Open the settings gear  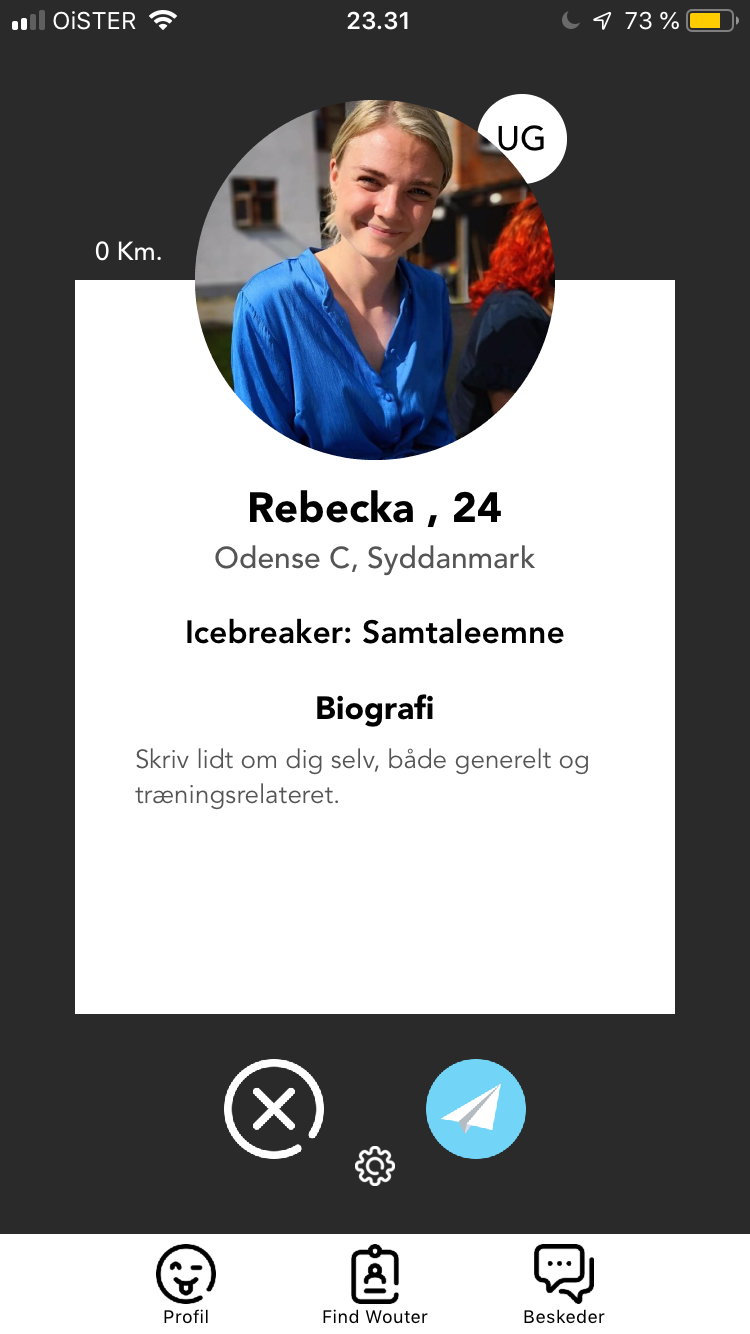click(x=375, y=1166)
